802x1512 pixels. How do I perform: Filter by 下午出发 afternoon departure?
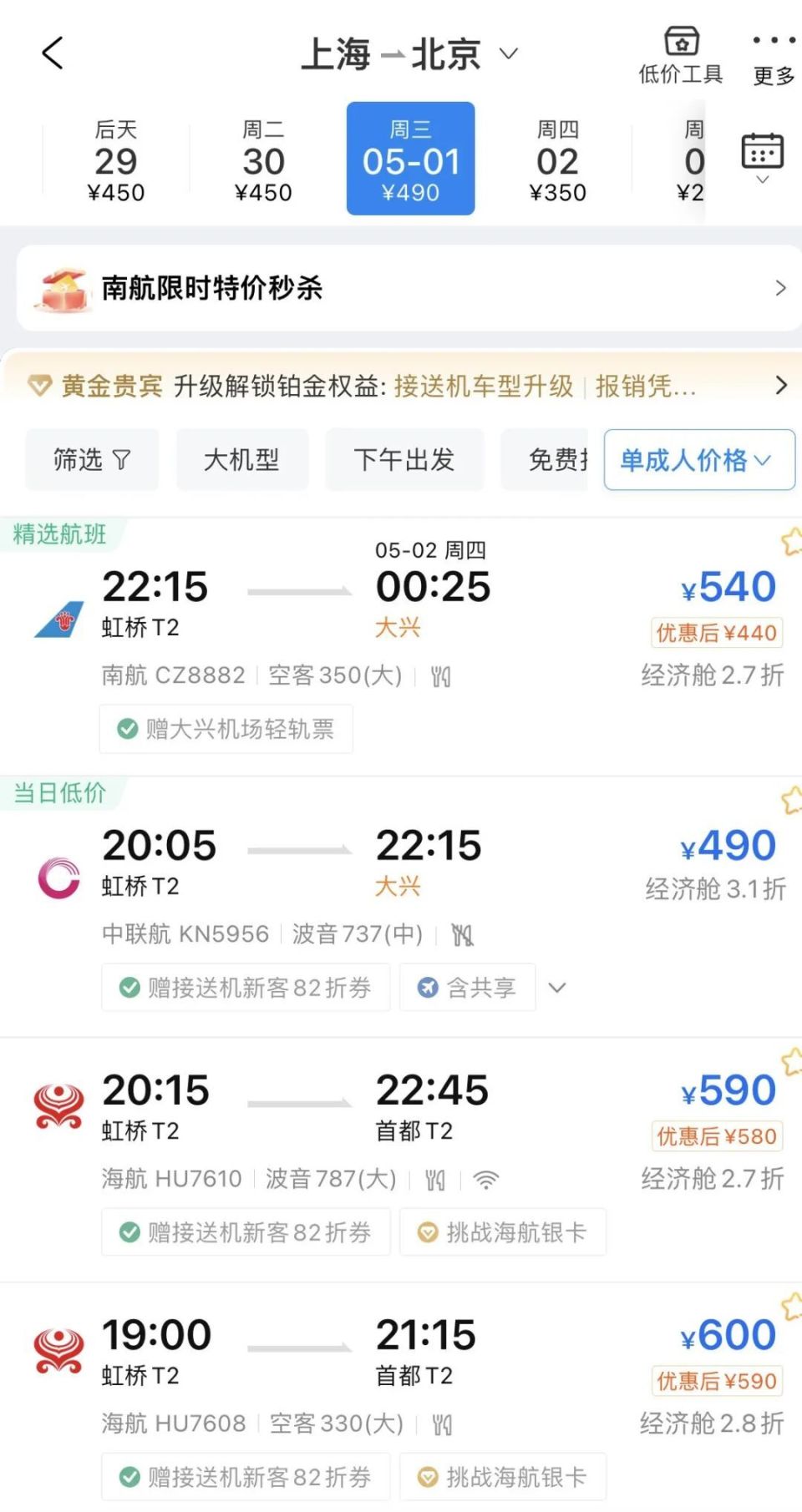point(404,459)
